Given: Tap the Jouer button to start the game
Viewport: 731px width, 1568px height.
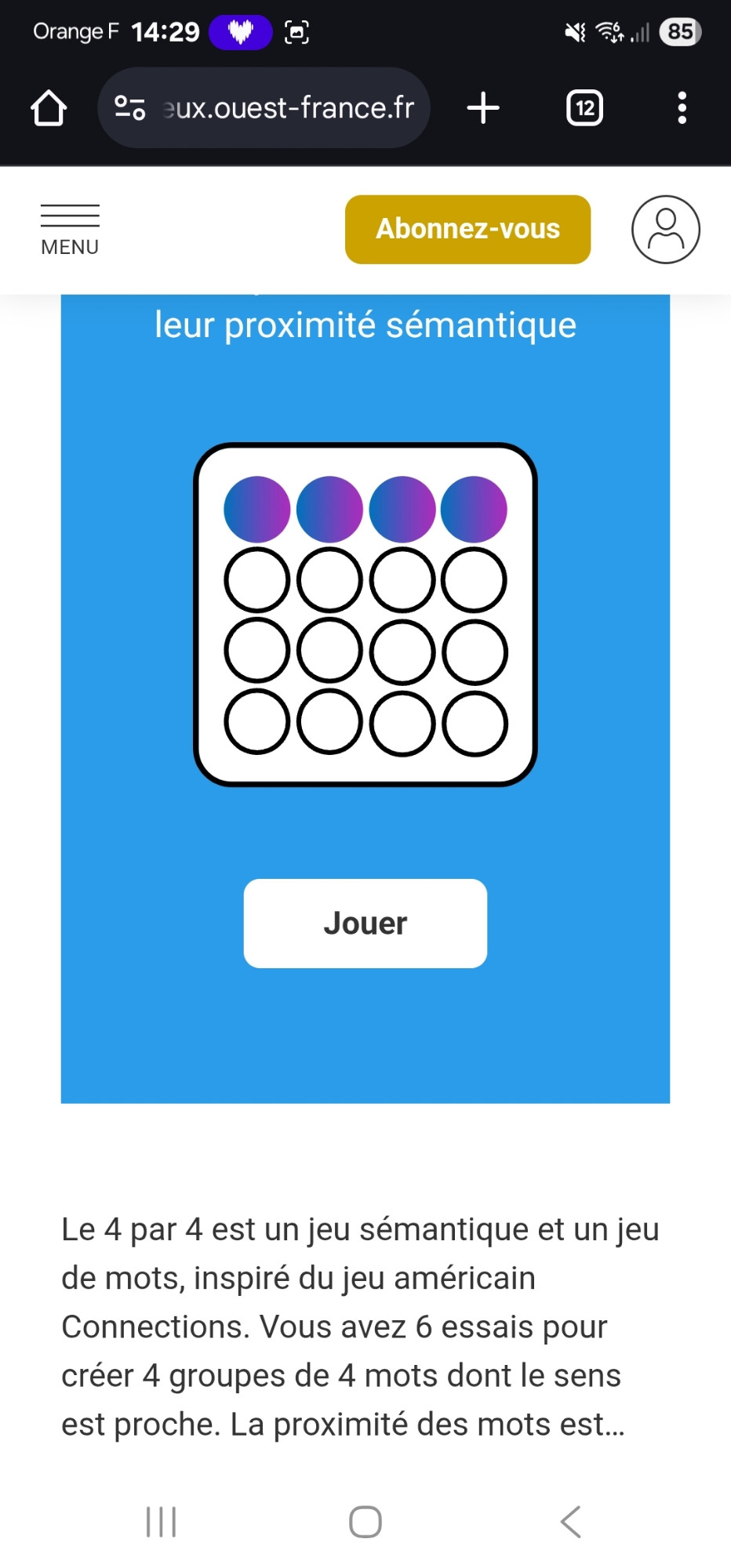Looking at the screenshot, I should [365, 924].
